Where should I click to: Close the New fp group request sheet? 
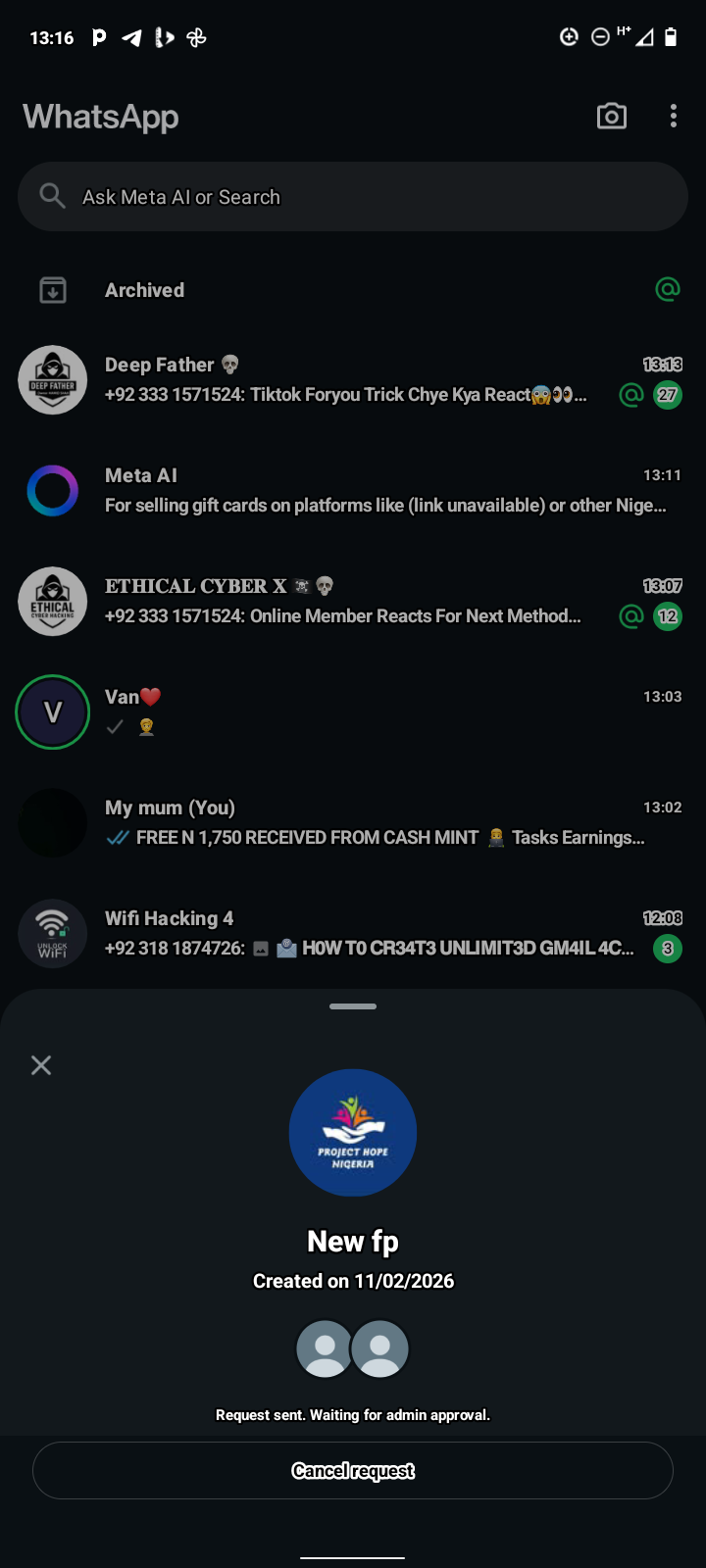pyautogui.click(x=41, y=1065)
